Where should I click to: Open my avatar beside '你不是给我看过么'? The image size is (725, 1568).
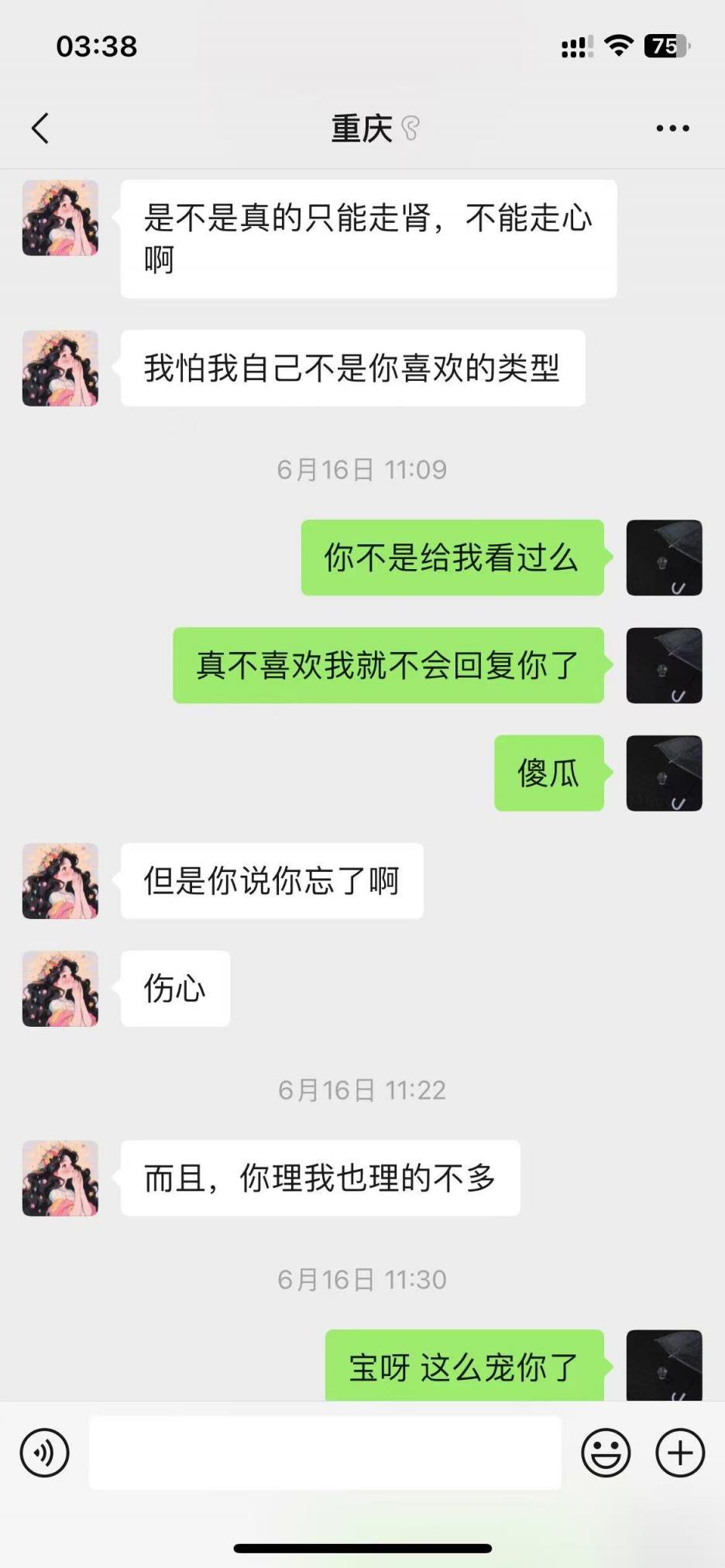click(x=664, y=558)
